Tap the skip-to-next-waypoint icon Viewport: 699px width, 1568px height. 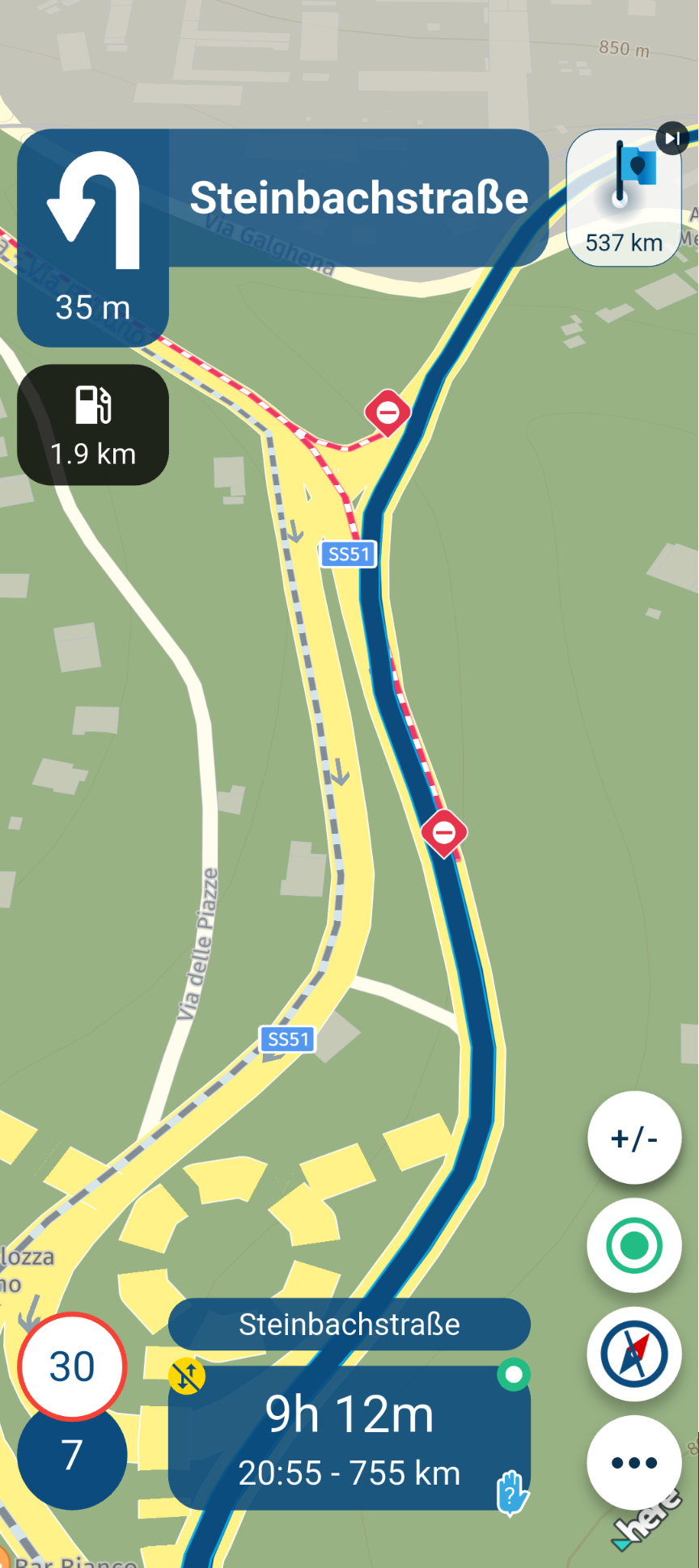tap(671, 138)
